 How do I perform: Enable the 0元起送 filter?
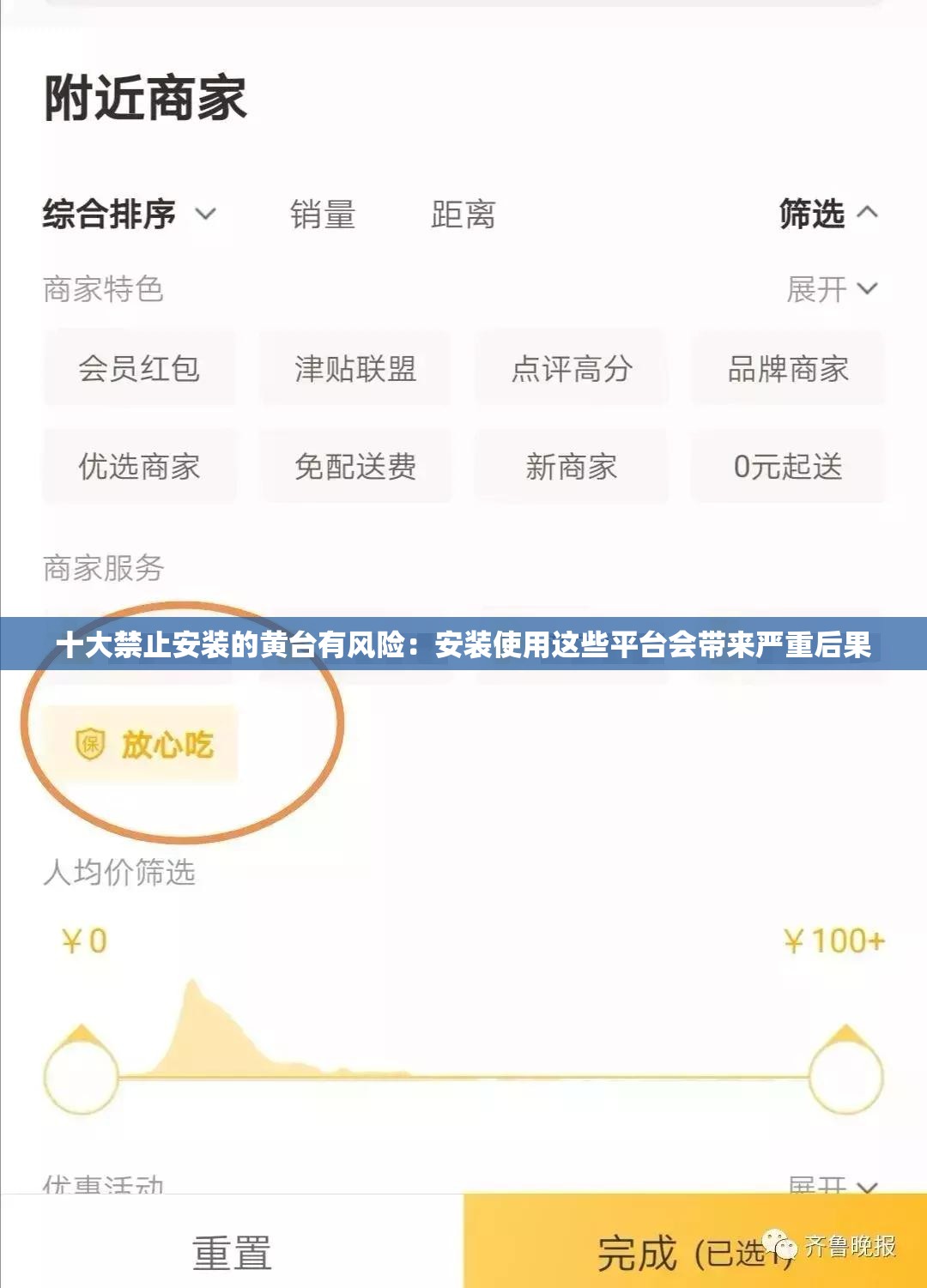(788, 468)
